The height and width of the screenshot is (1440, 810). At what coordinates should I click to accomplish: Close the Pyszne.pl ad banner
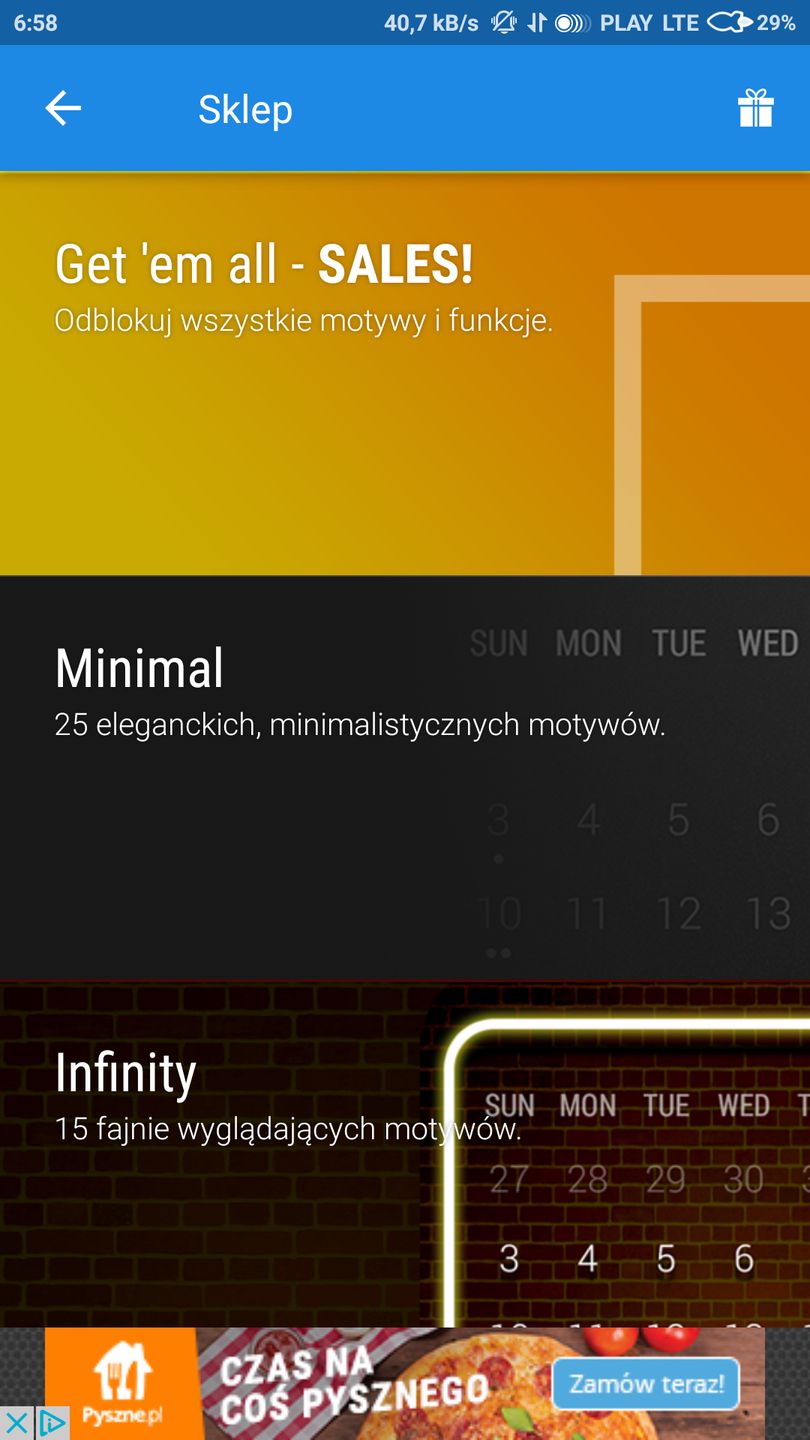coord(16,1422)
